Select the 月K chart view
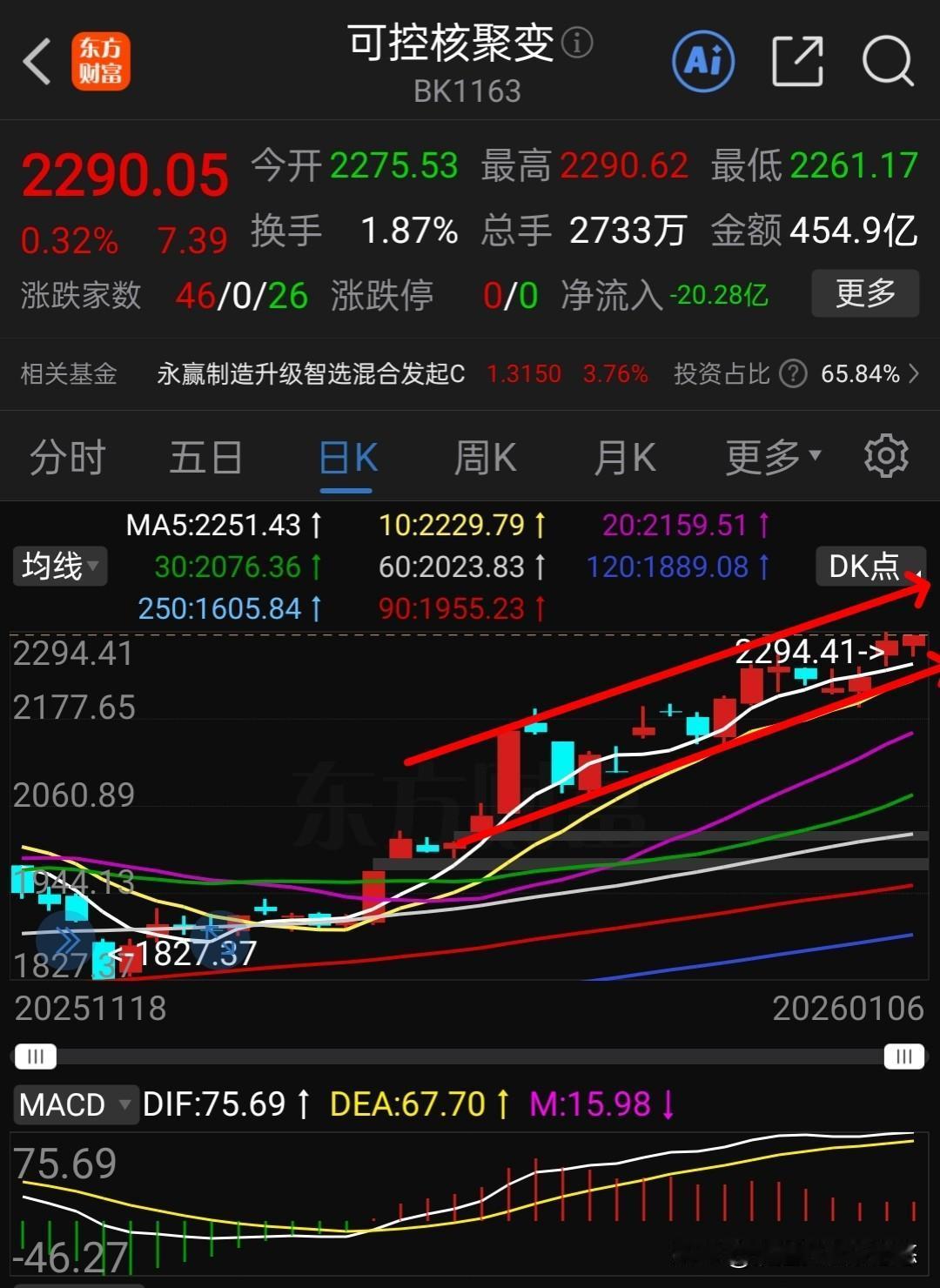This screenshot has width=940, height=1288. 624,456
